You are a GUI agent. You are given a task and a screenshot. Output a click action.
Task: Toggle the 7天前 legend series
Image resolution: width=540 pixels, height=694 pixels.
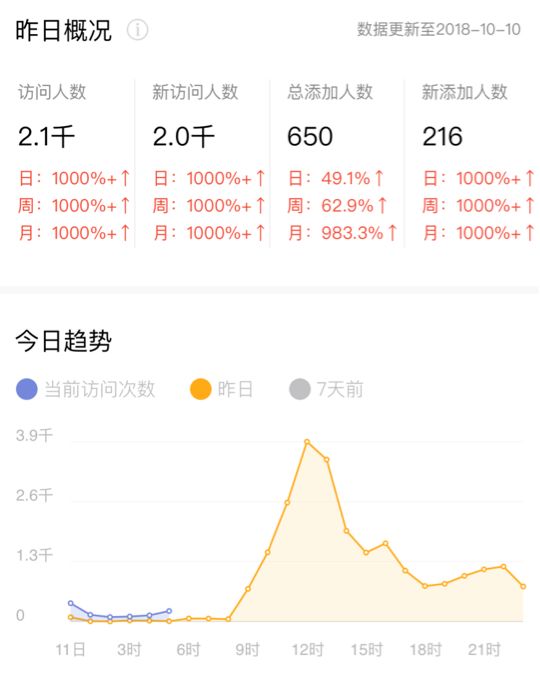[326, 389]
